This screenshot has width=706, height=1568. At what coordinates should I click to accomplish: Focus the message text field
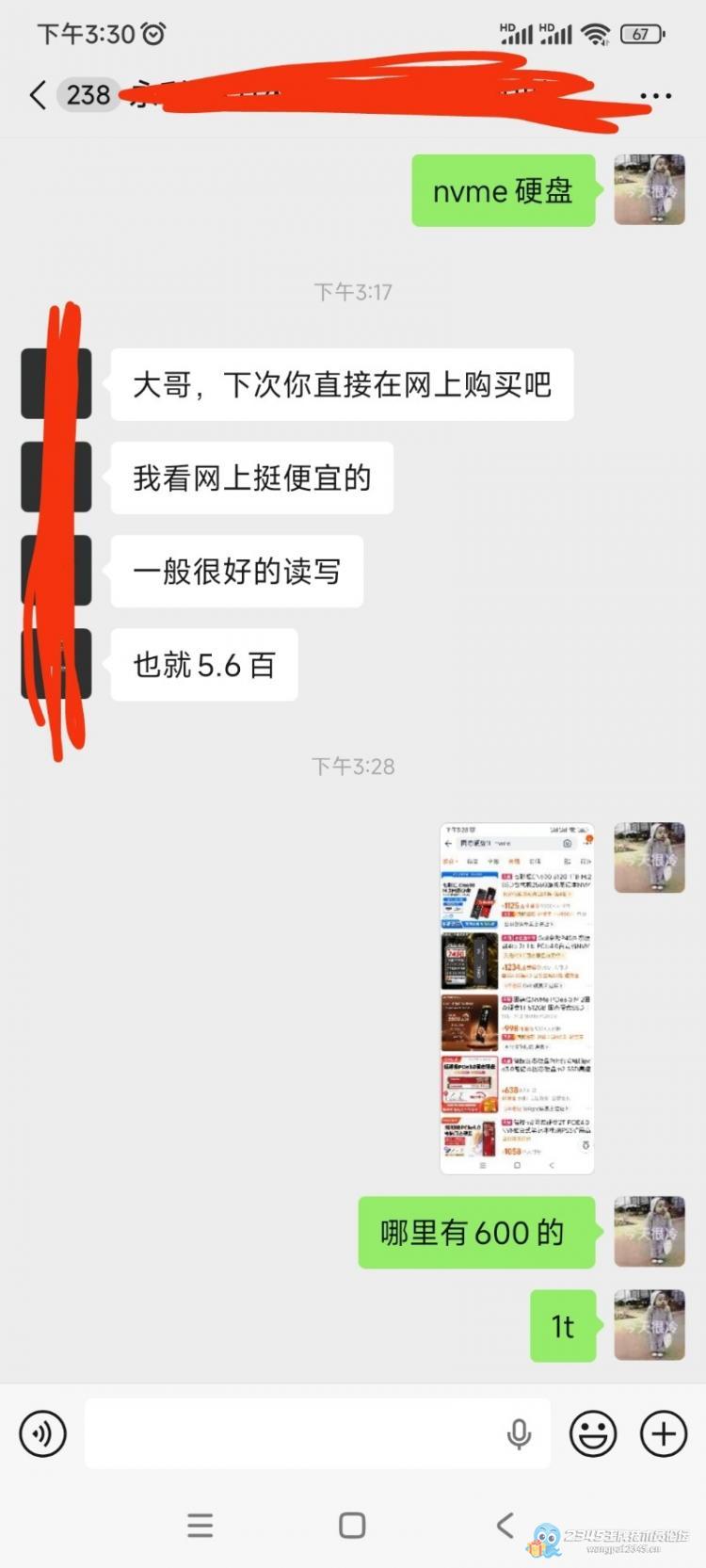click(292, 1433)
